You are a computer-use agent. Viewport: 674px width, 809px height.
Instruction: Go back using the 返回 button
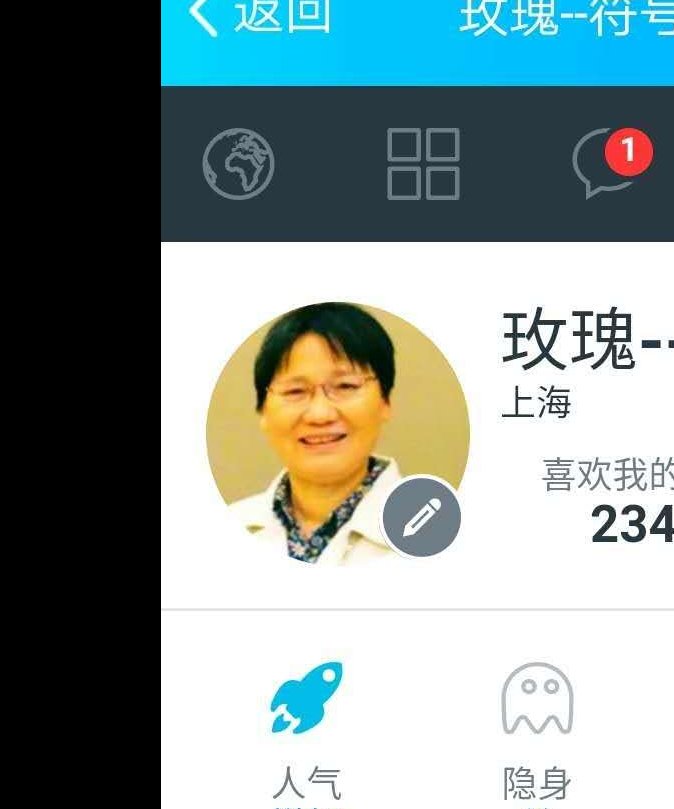click(258, 17)
